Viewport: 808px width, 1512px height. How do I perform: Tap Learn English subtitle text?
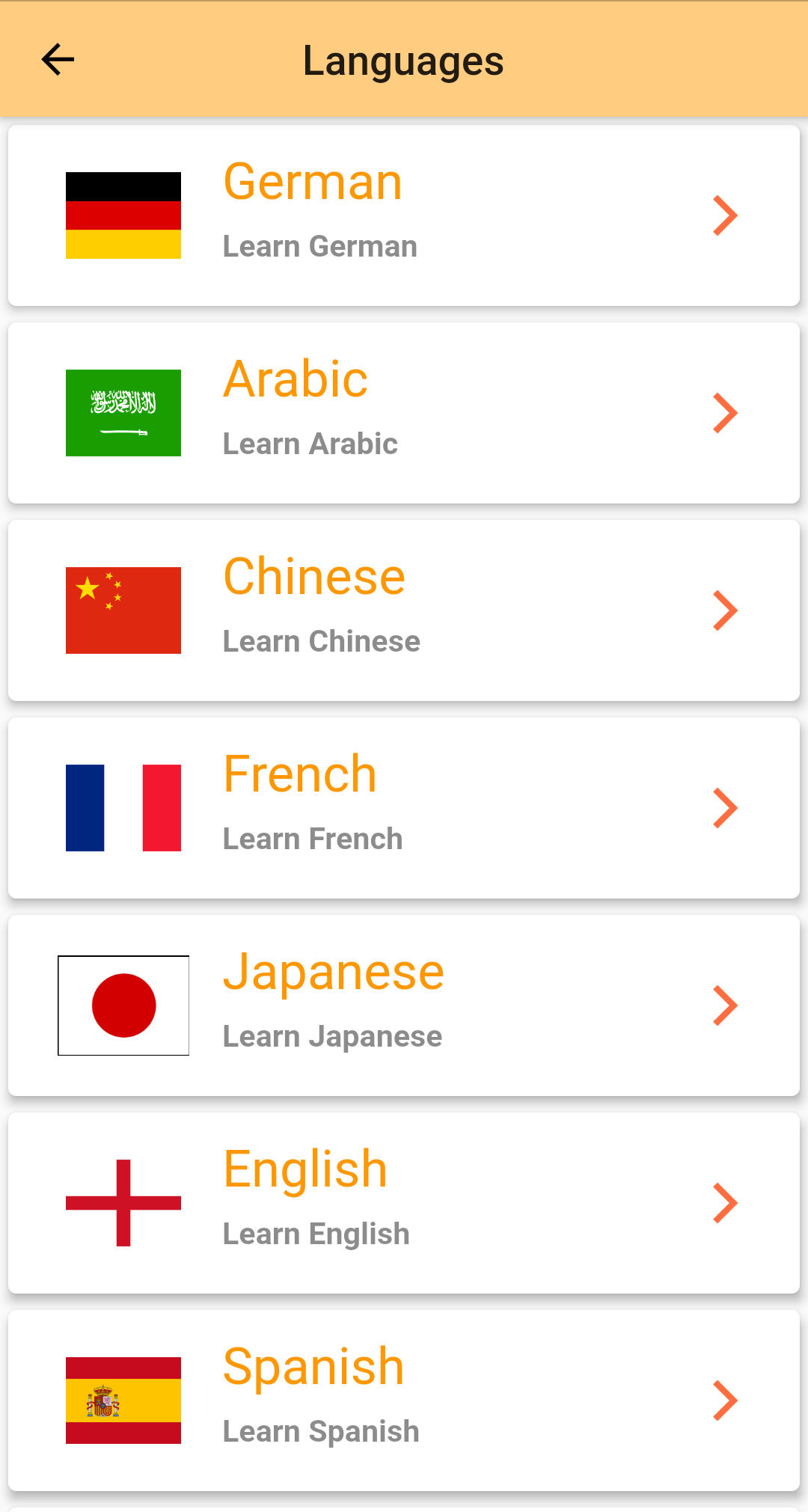point(316,1233)
